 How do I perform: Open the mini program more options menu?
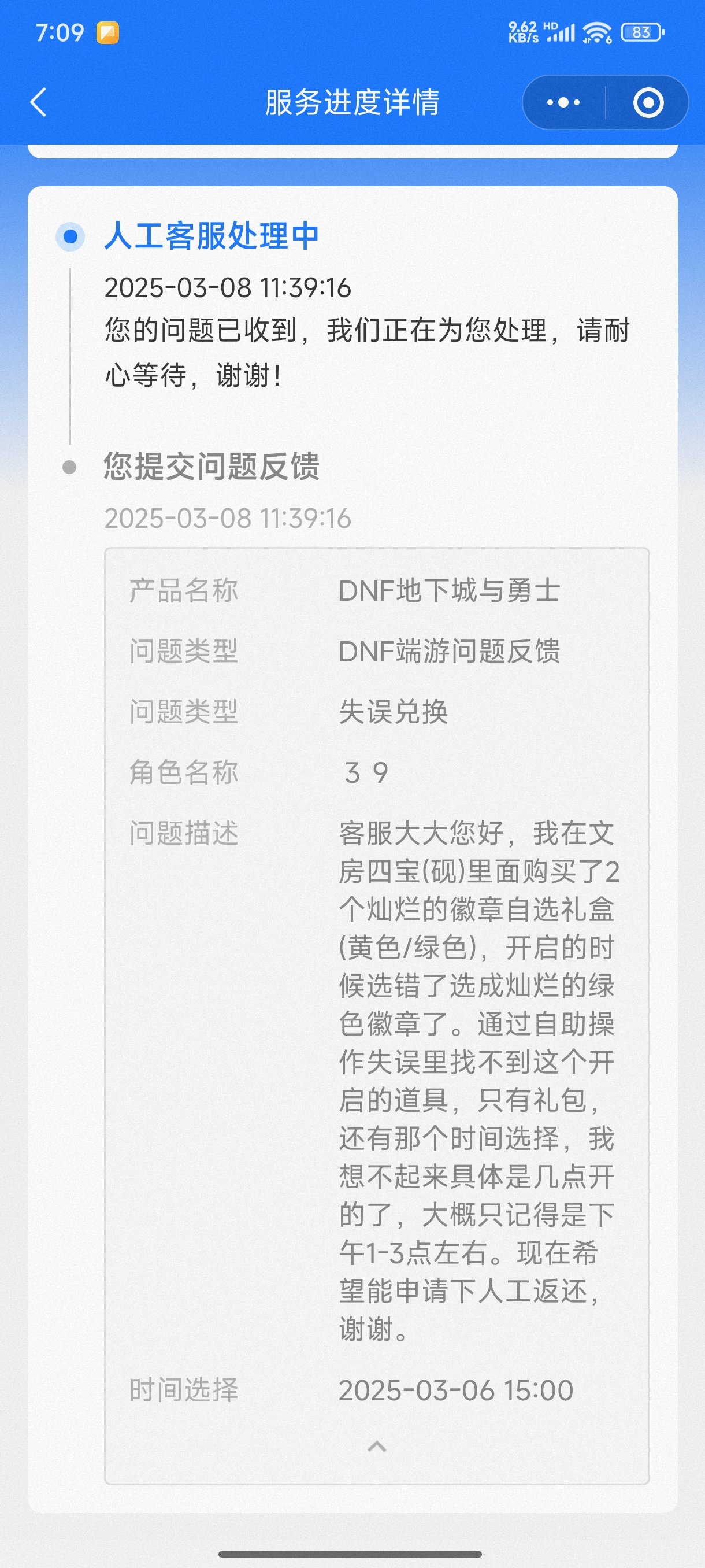coord(563,102)
